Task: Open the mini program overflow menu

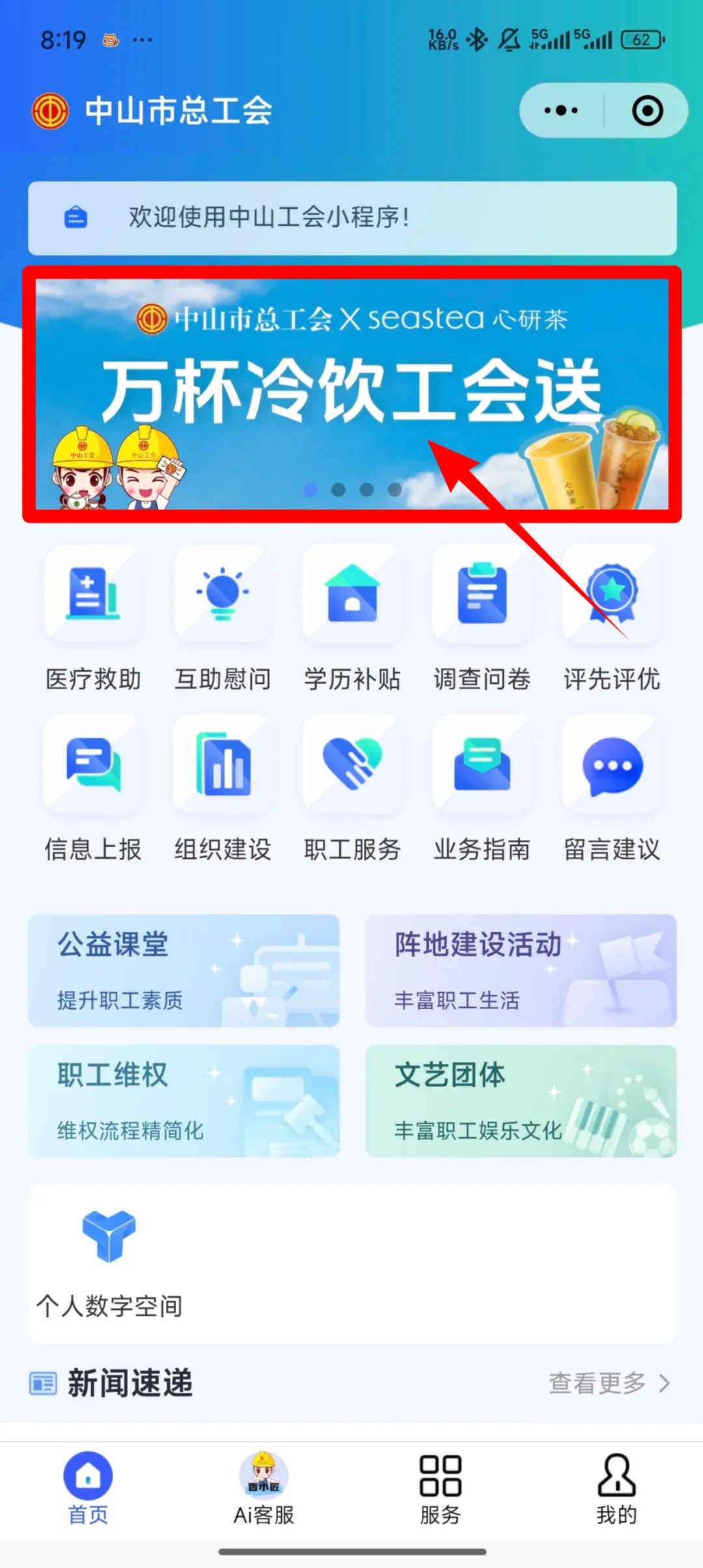Action: (x=561, y=111)
